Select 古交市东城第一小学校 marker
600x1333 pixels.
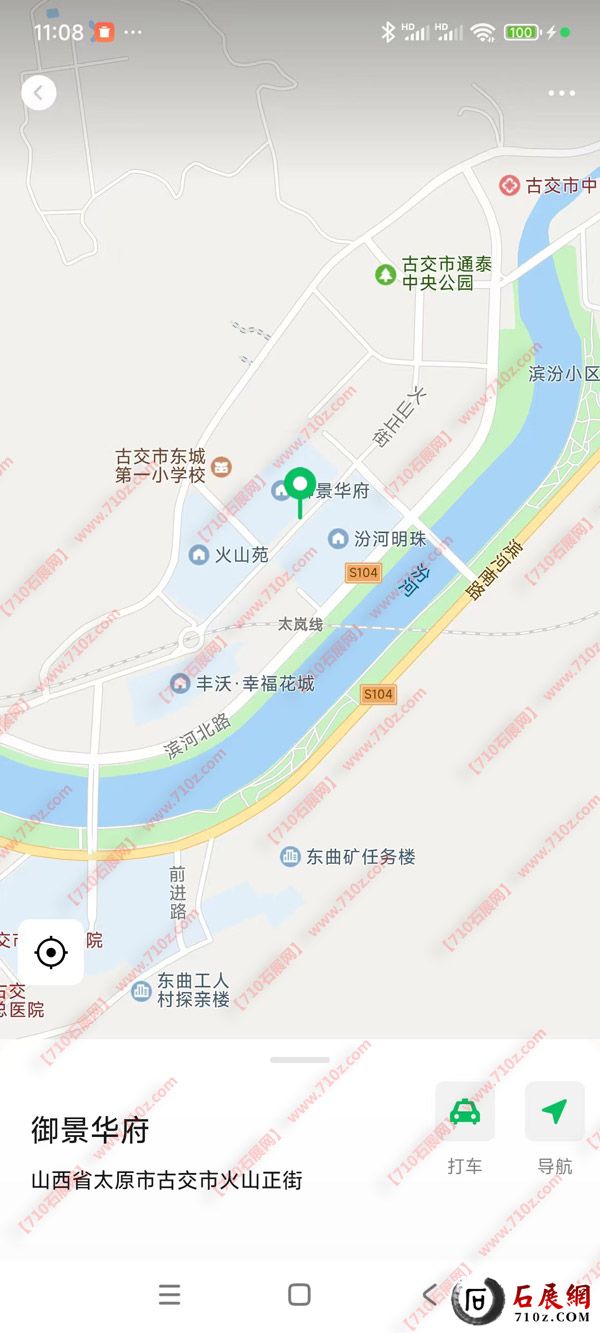pos(222,466)
